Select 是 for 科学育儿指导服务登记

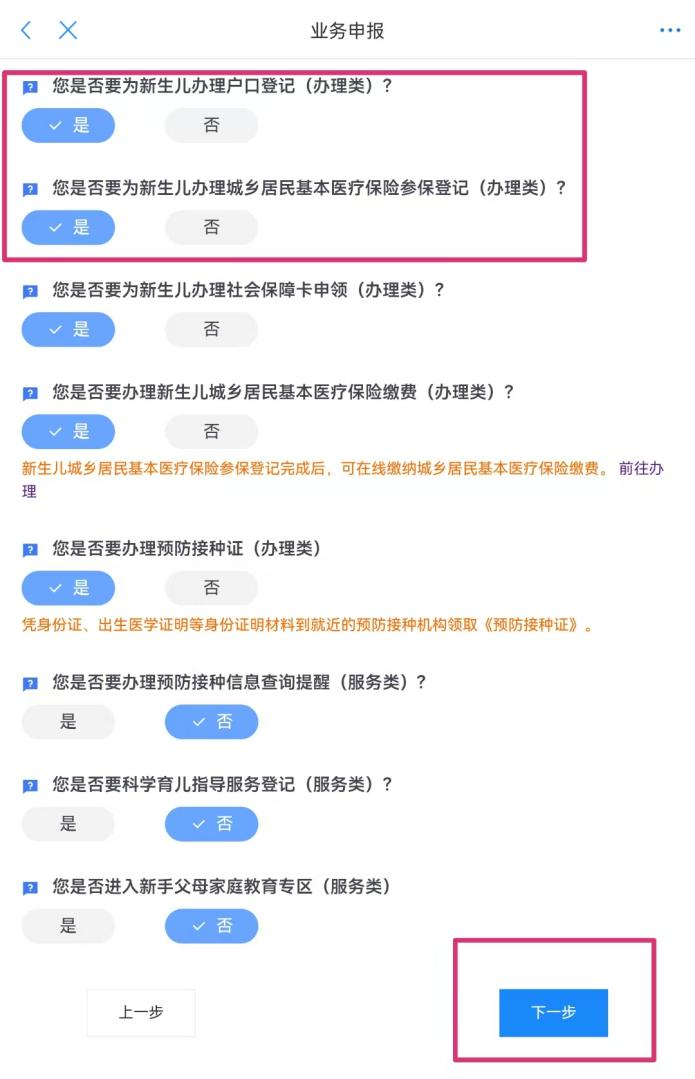pyautogui.click(x=68, y=824)
